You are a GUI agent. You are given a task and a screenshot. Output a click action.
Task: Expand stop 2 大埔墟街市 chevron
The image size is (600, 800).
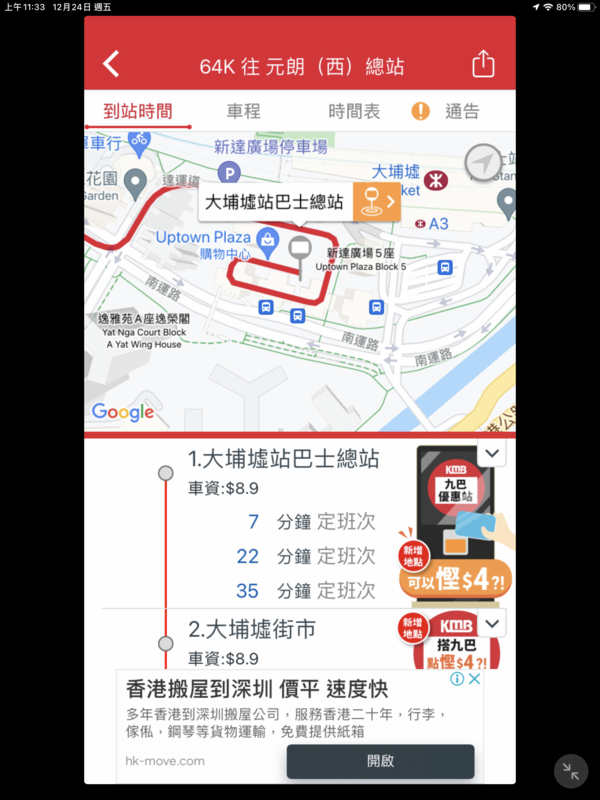[491, 625]
